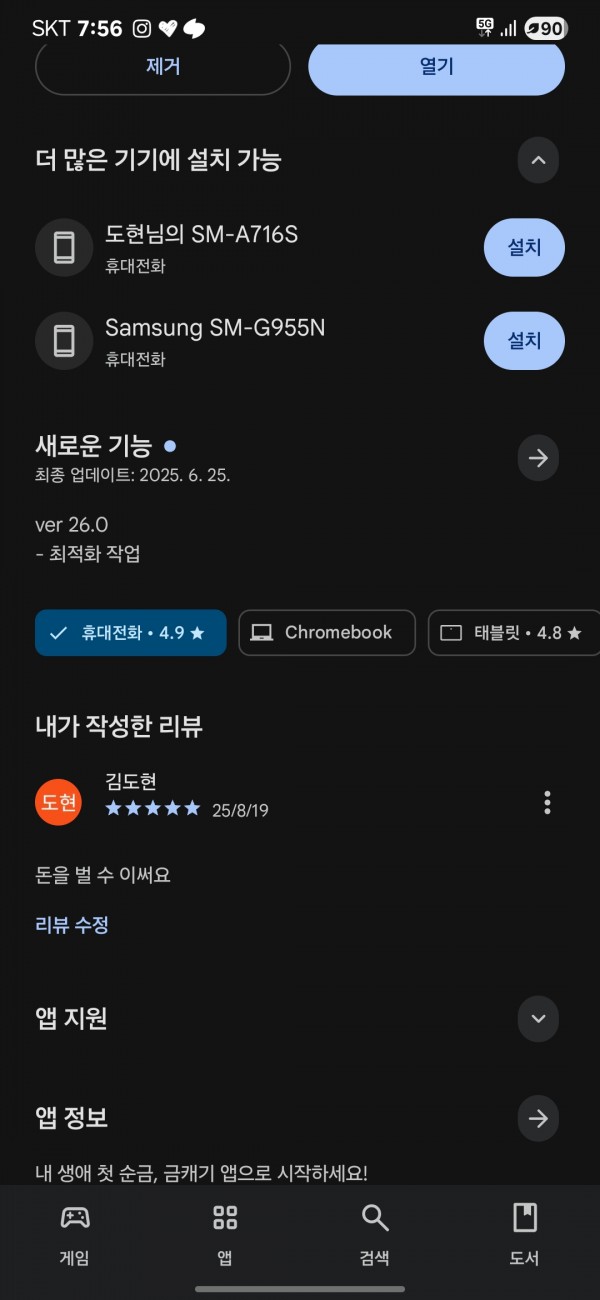600x1300 pixels.
Task: Switch to the 게임 tab
Action: coord(75,1234)
